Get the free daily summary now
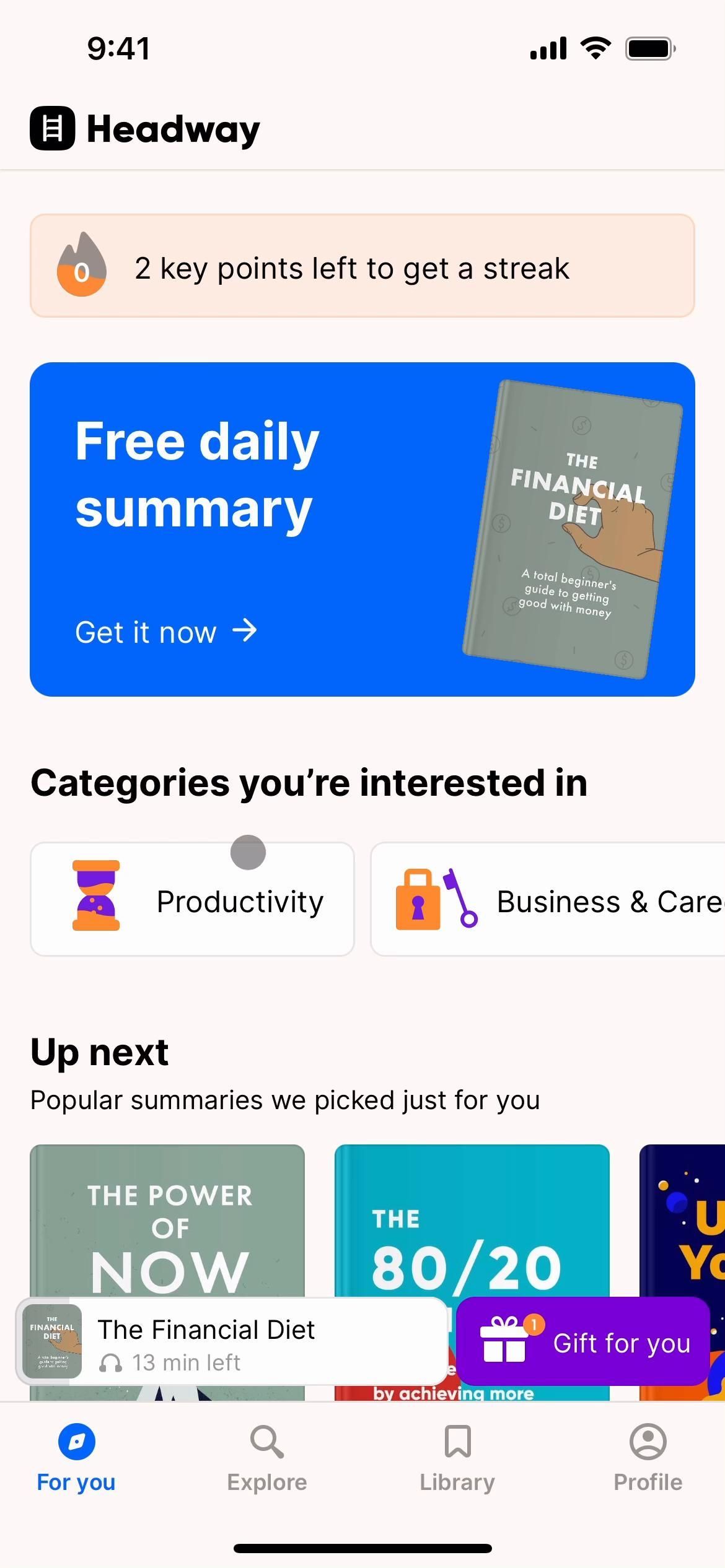Image resolution: width=725 pixels, height=1568 pixels. 165,632
